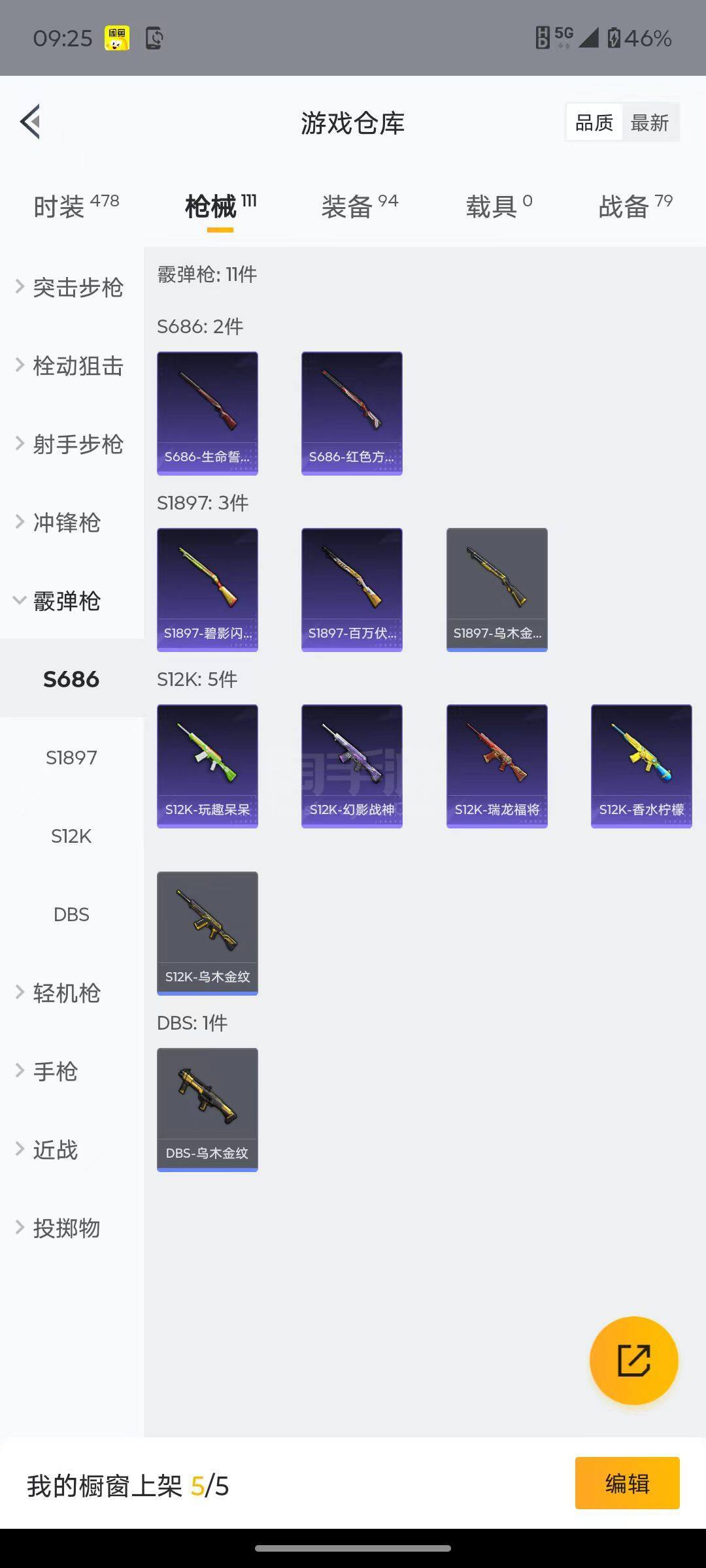Expand the 冲锋枪 category
The height and width of the screenshot is (1568, 706).
(65, 523)
